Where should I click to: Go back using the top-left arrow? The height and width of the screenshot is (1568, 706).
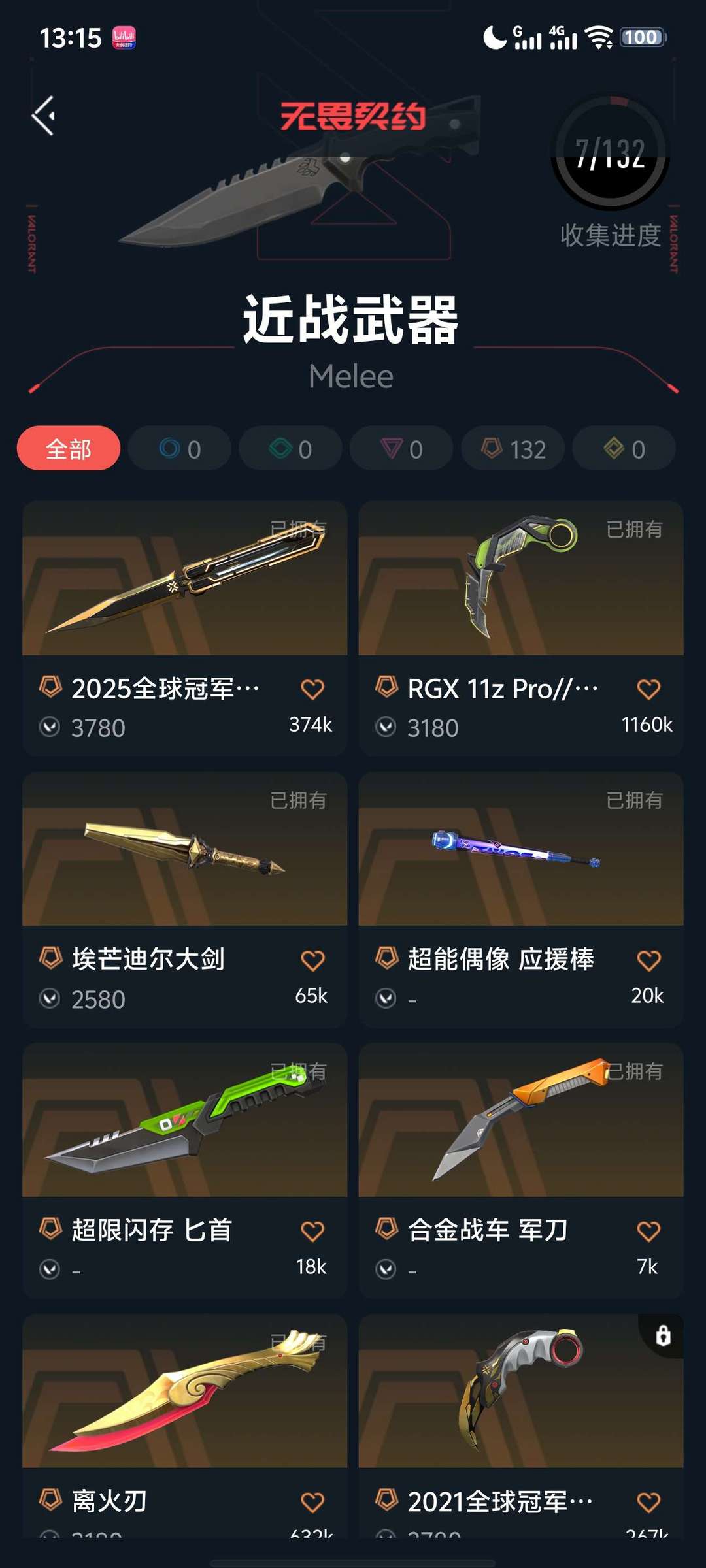point(44,116)
